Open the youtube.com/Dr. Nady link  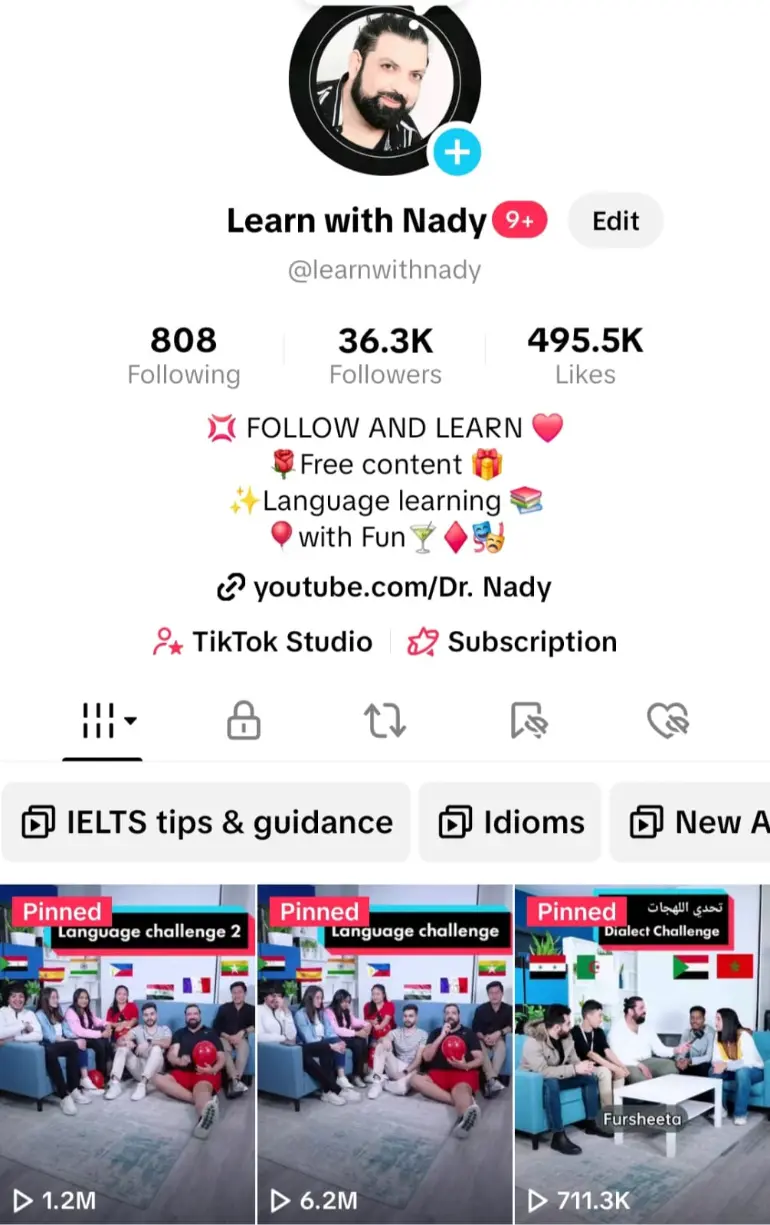tap(385, 587)
